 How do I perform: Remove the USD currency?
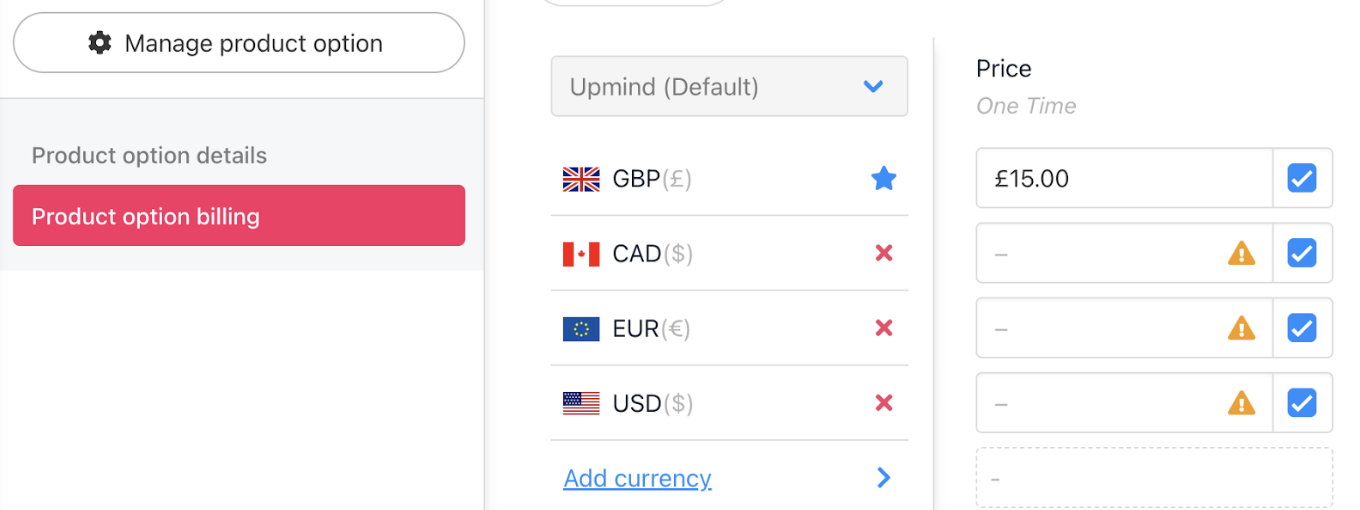[x=884, y=403]
